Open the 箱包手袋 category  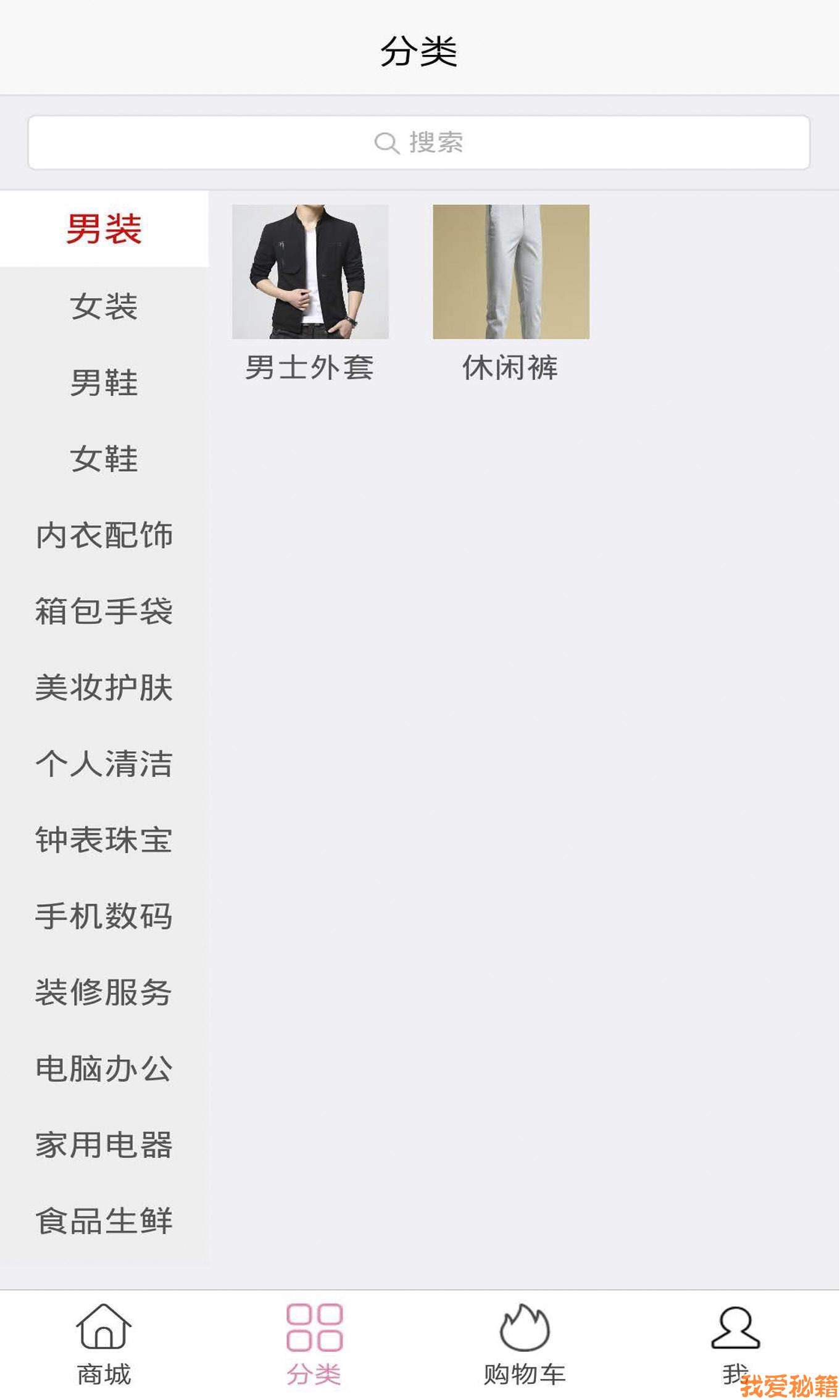pos(104,611)
